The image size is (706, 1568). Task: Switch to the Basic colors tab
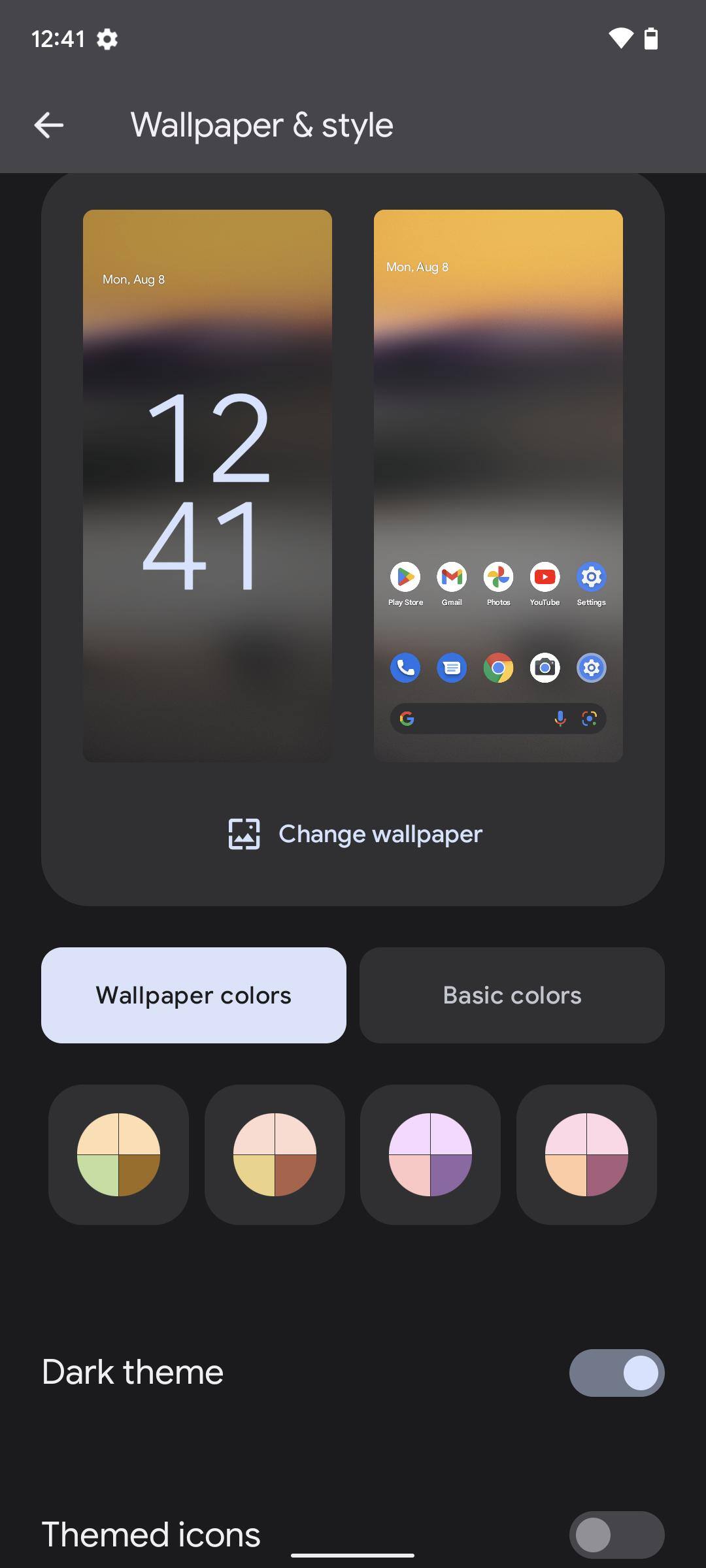click(x=512, y=995)
